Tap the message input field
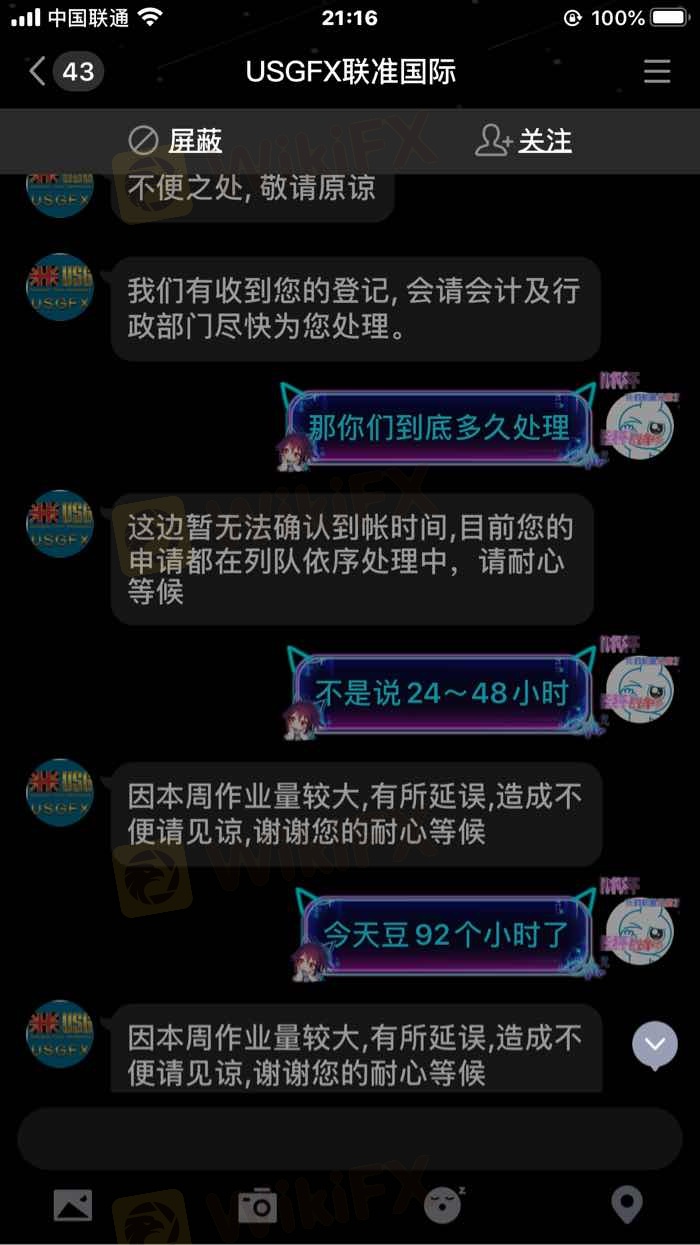The height and width of the screenshot is (1245, 700). (x=350, y=1139)
